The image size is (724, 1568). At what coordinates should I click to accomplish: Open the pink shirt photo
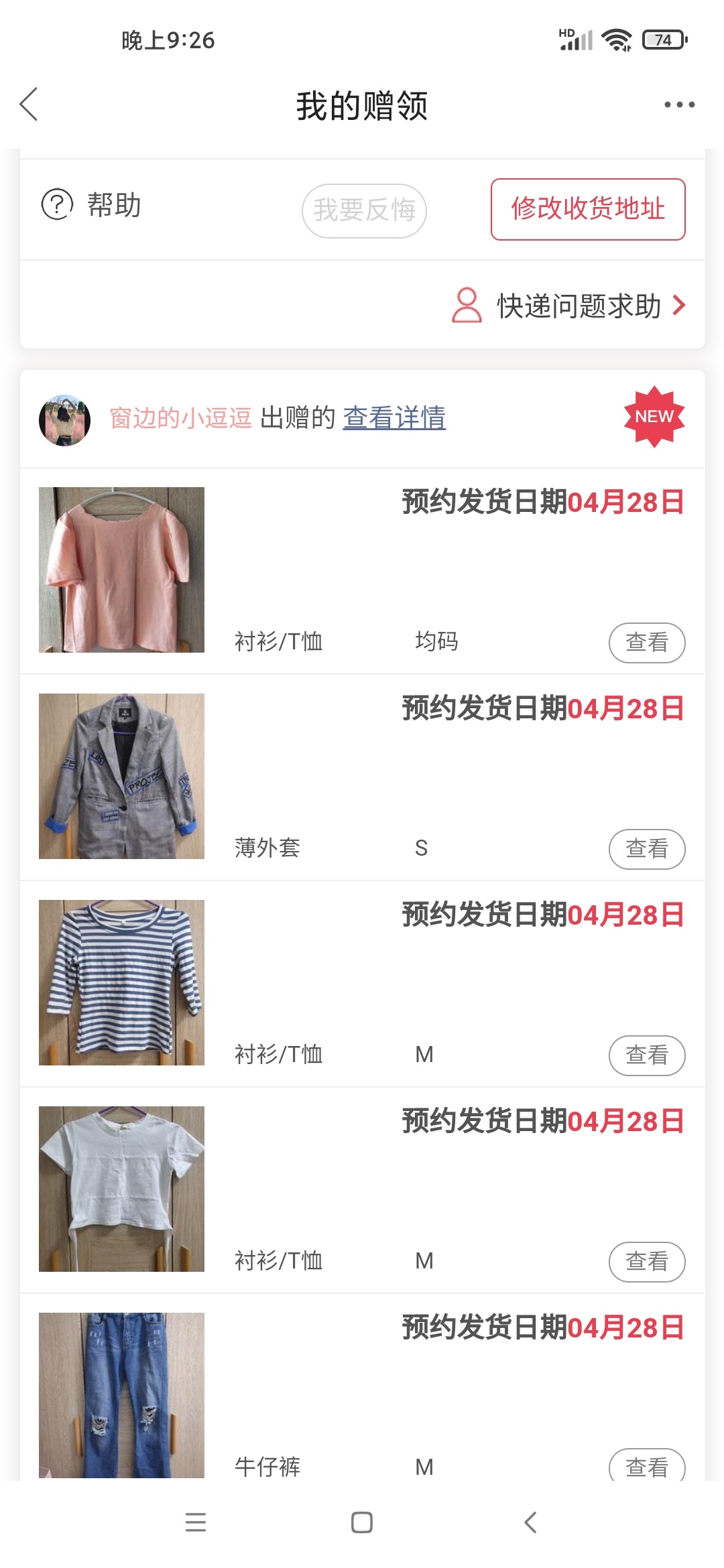[x=121, y=570]
